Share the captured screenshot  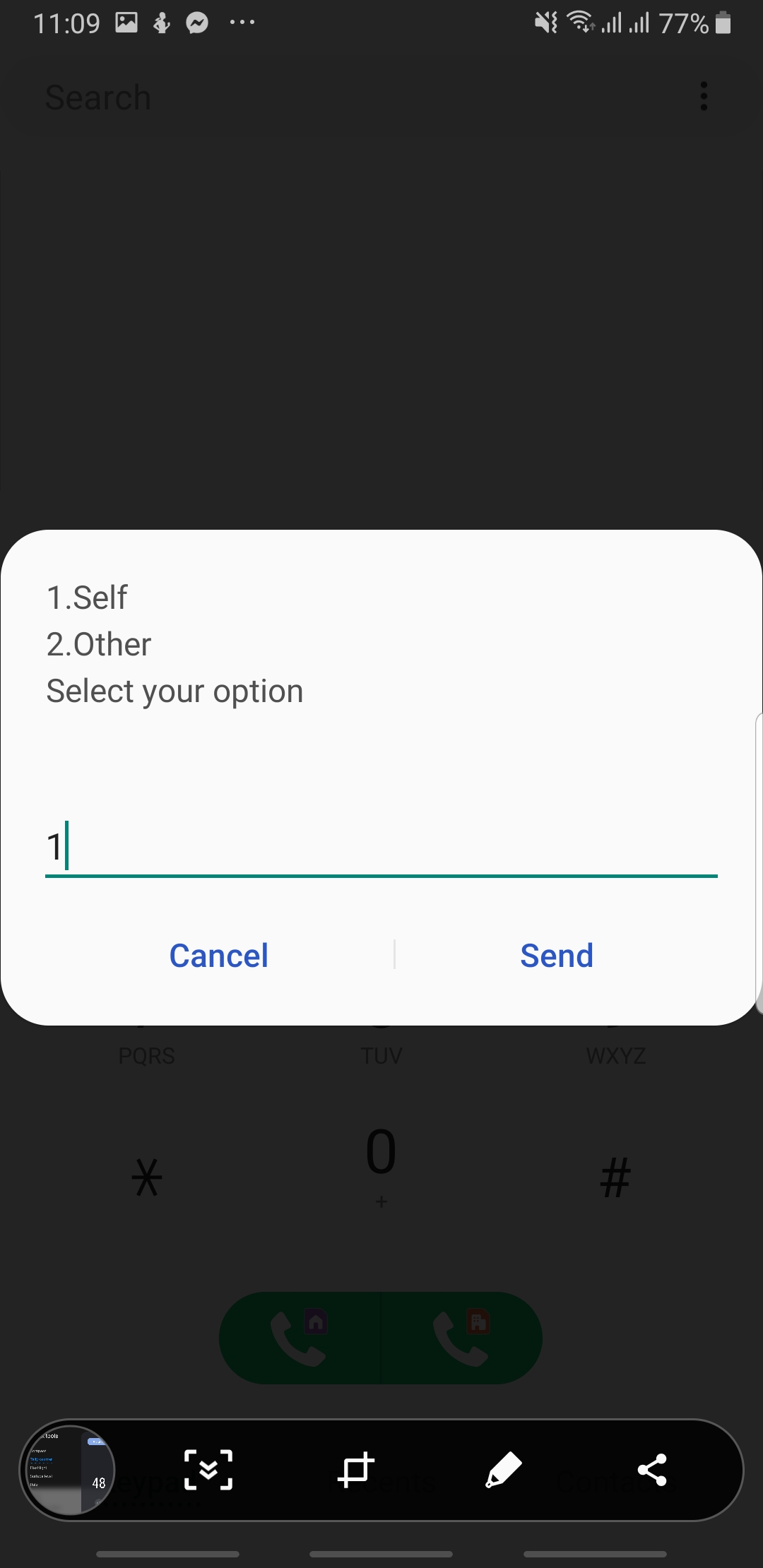(x=651, y=1470)
